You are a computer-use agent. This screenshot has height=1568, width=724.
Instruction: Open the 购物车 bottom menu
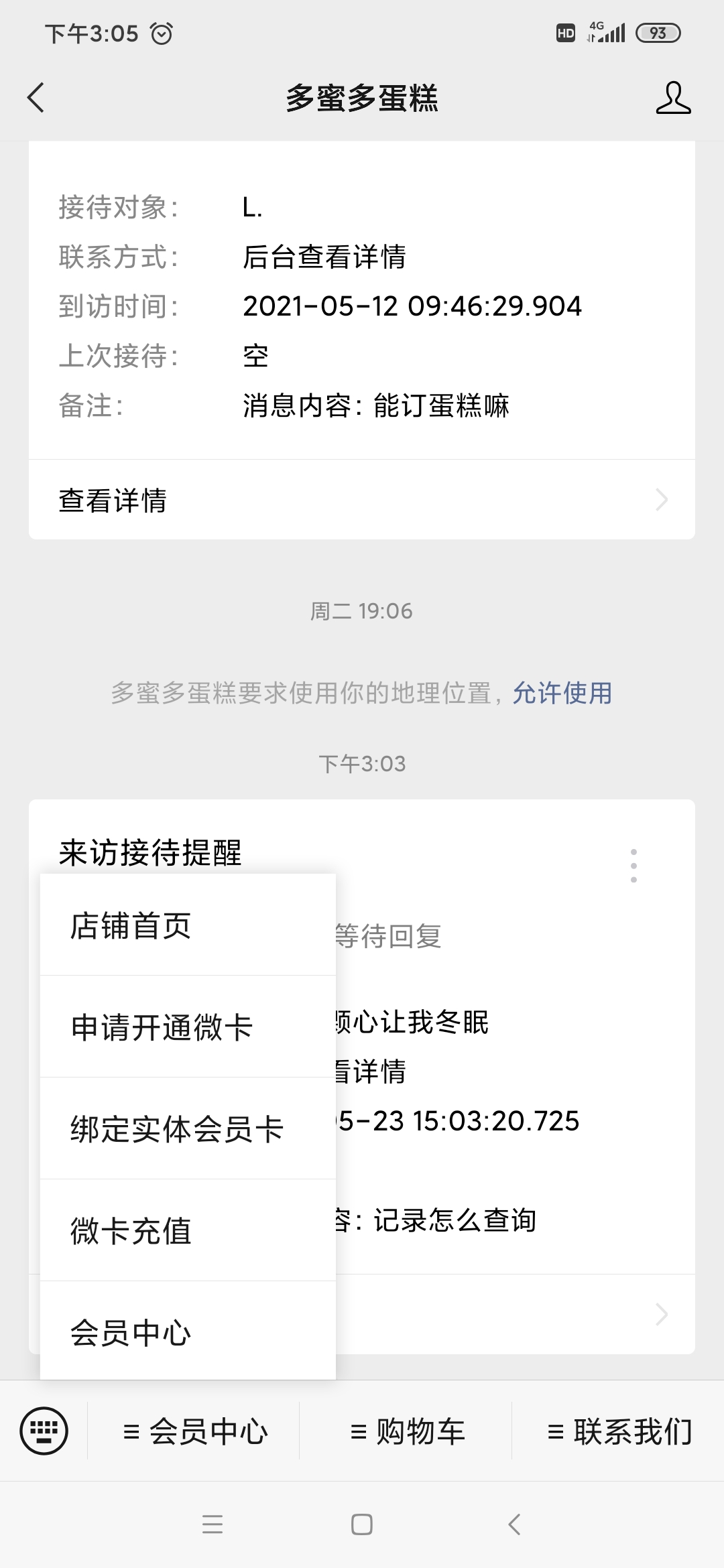[407, 1432]
